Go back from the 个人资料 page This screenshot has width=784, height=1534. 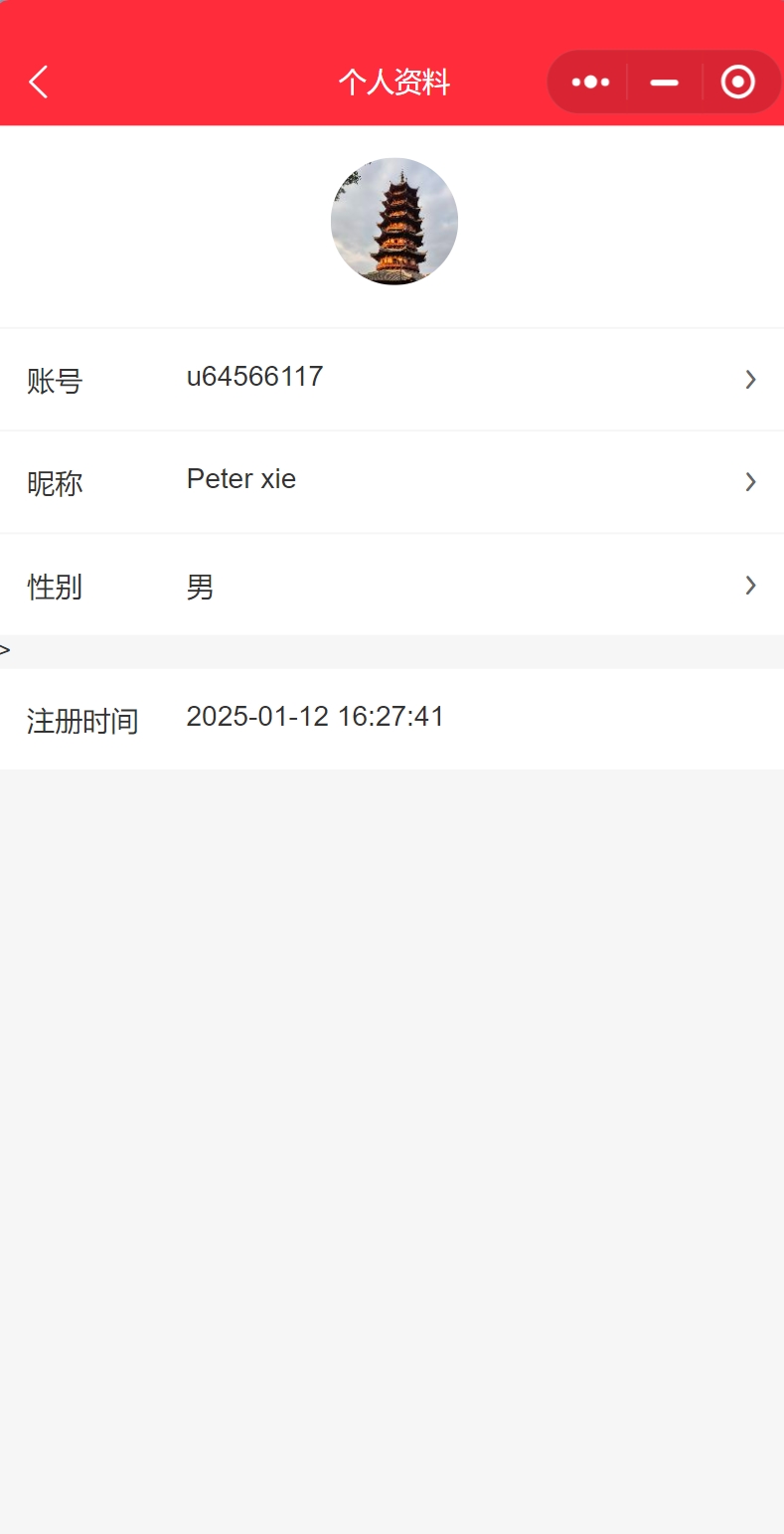[x=38, y=82]
